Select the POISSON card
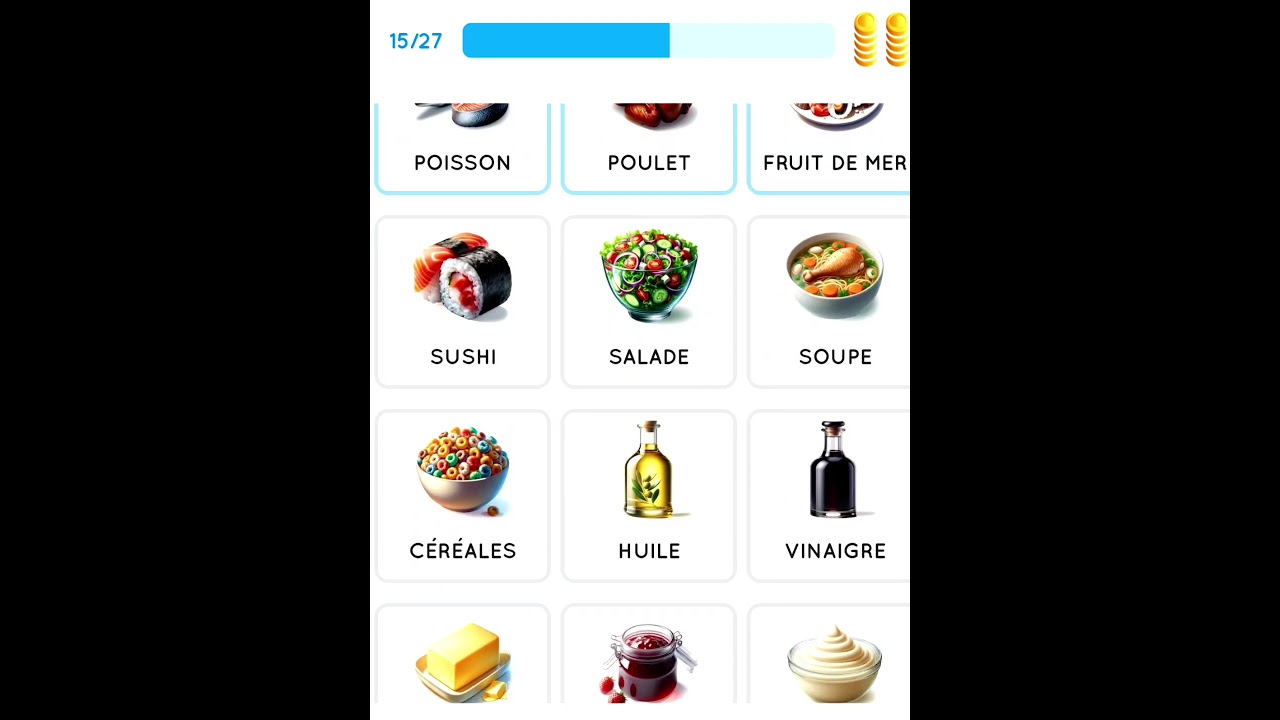 tap(462, 148)
